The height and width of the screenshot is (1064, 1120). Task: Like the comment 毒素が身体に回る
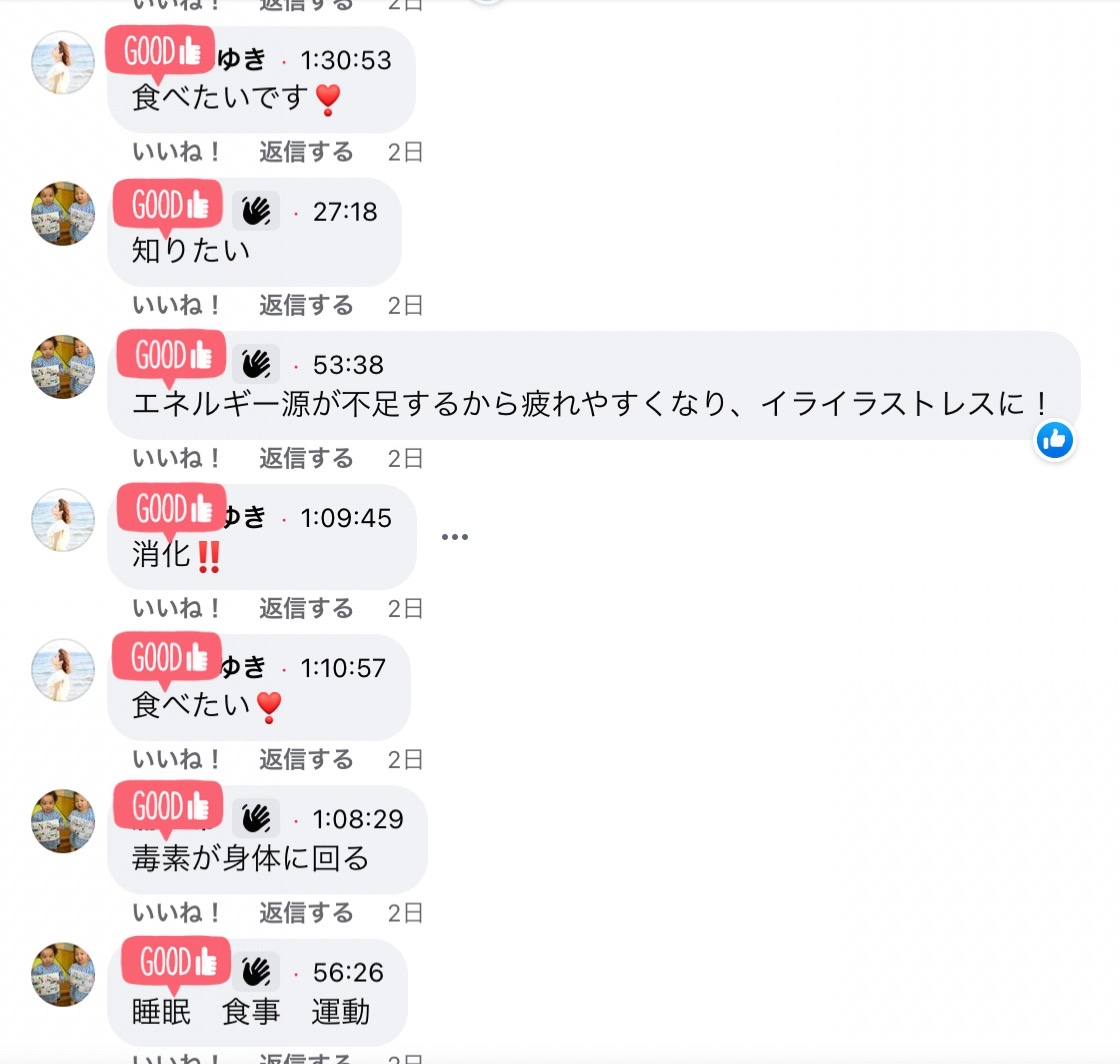[177, 913]
